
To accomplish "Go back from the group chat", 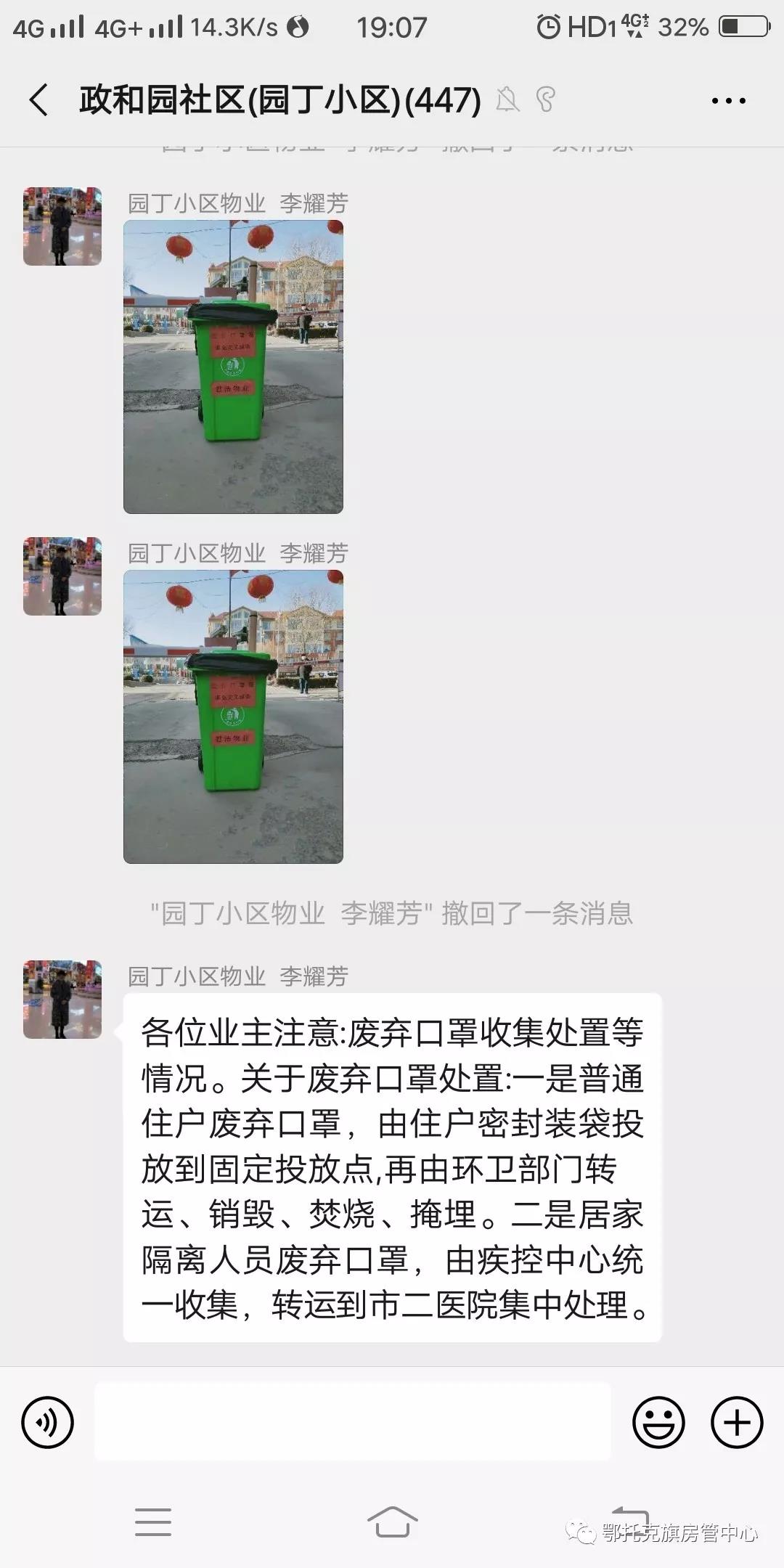I will tap(39, 99).
